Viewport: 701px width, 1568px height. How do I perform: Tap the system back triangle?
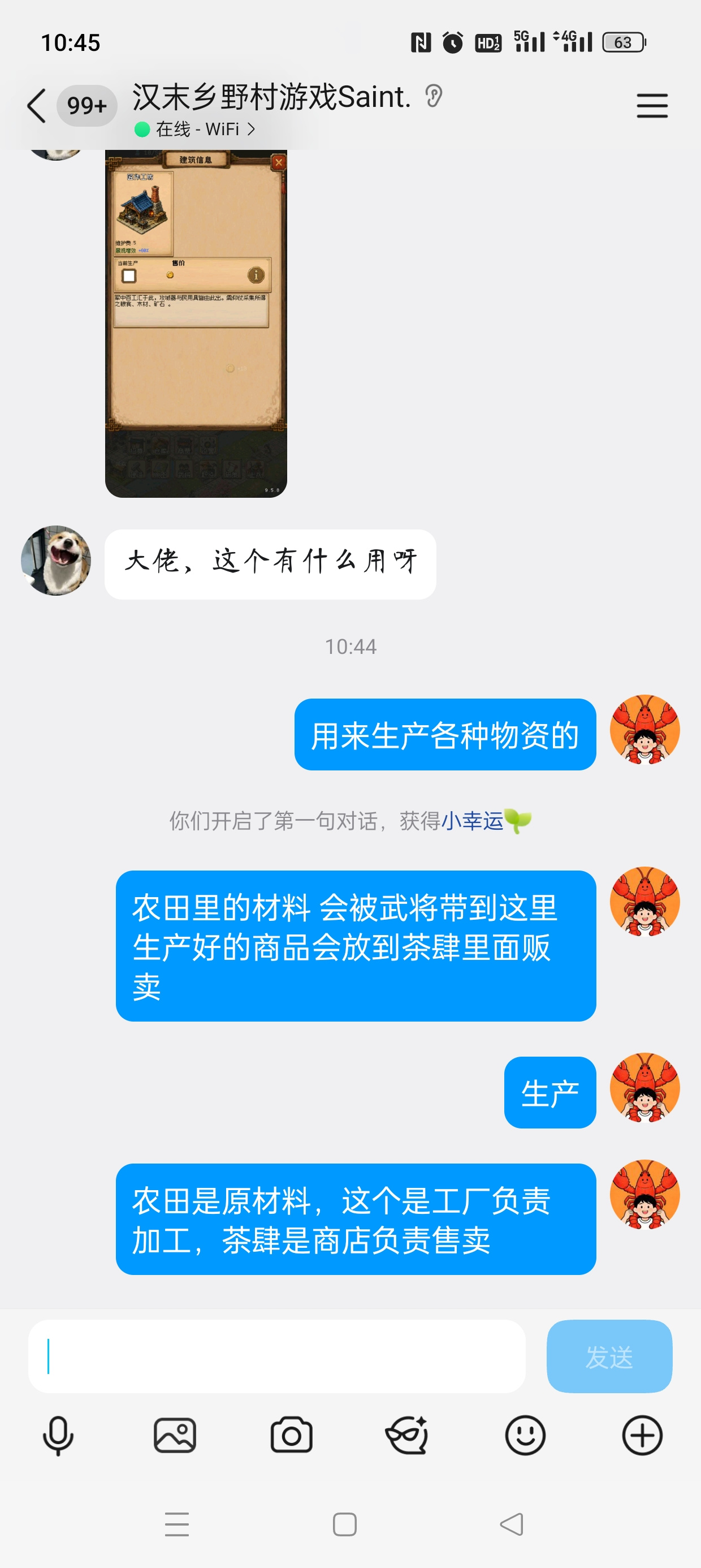tap(512, 1524)
